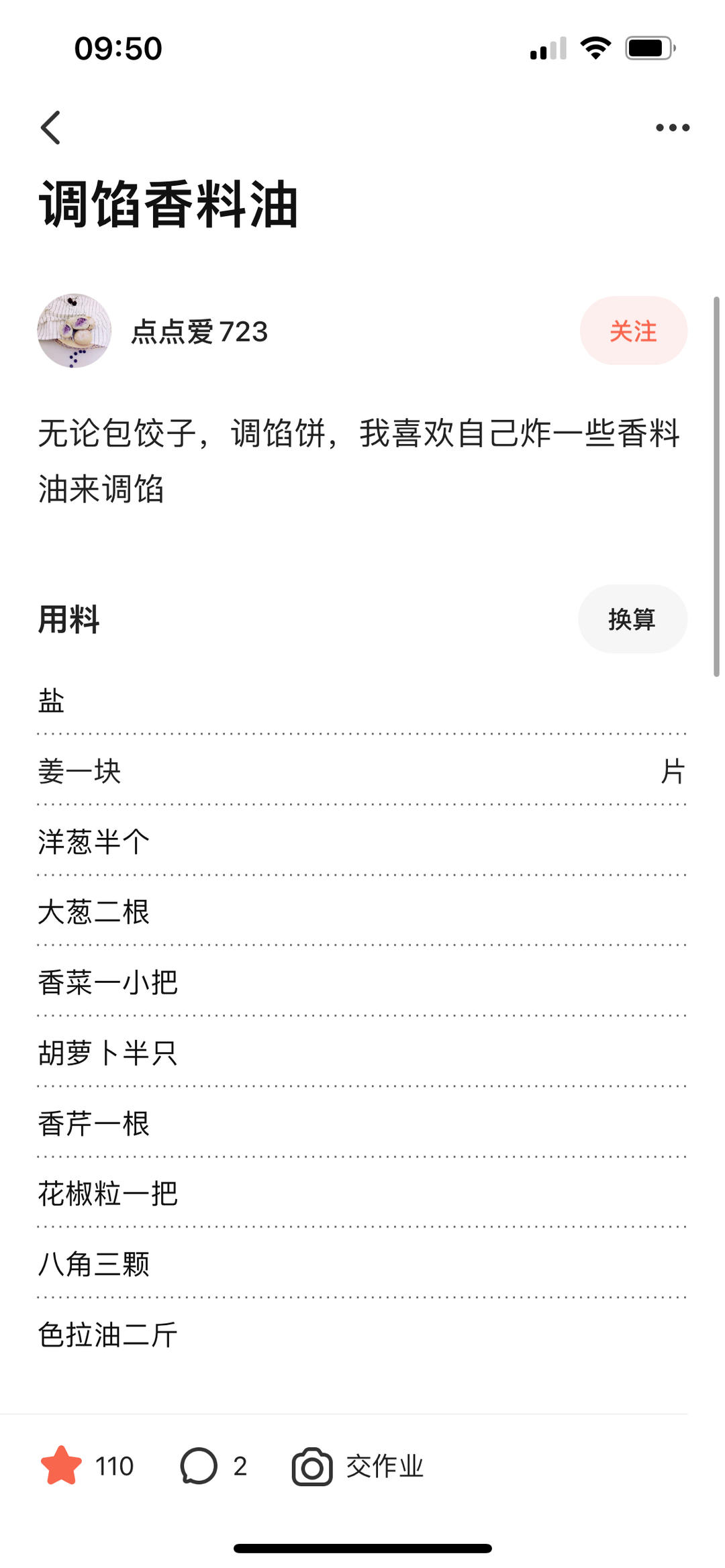Tap 交作业 to share your result
Image resolution: width=725 pixels, height=1568 pixels.
(385, 1466)
